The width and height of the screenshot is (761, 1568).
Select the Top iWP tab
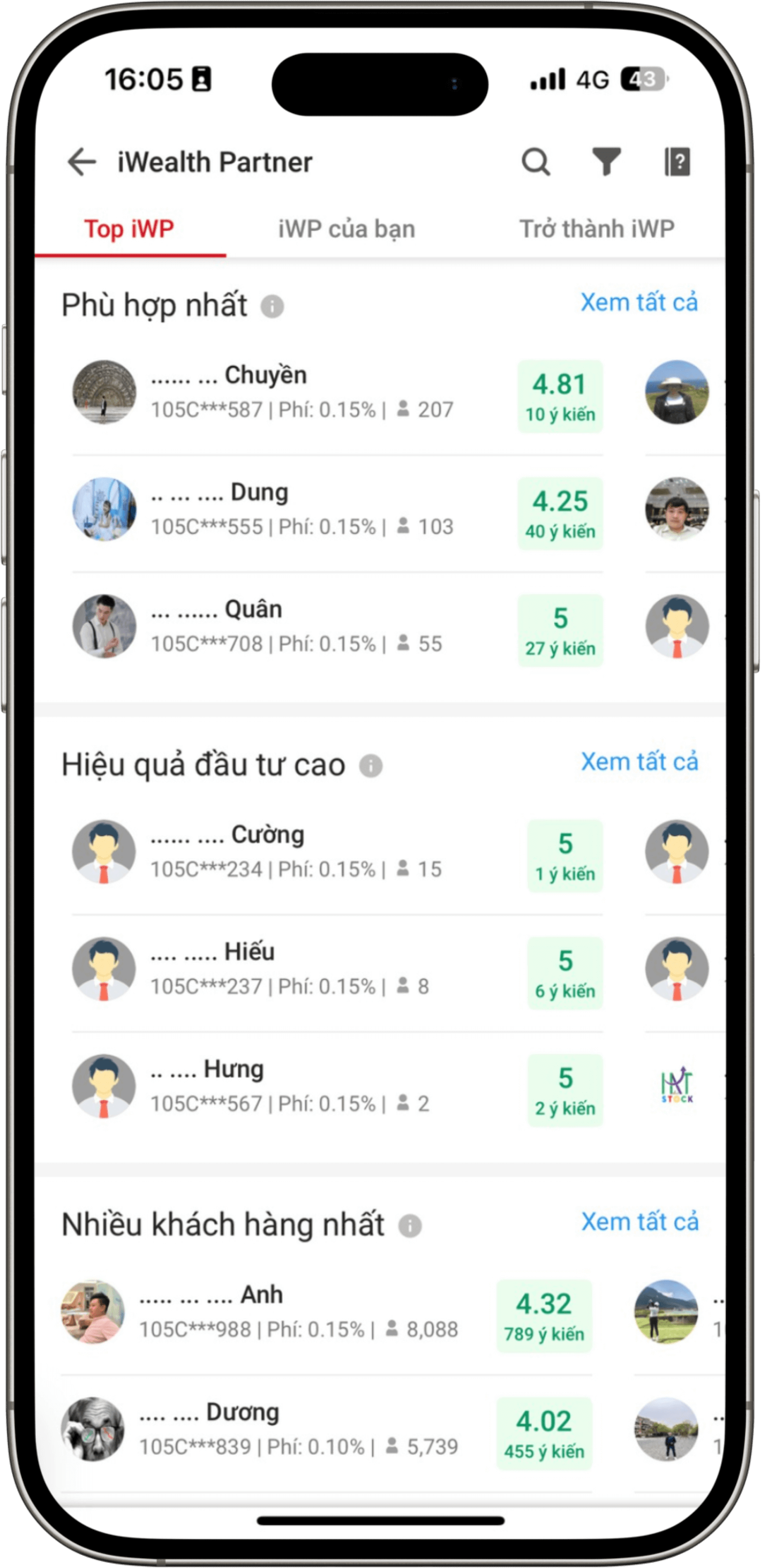(x=129, y=229)
